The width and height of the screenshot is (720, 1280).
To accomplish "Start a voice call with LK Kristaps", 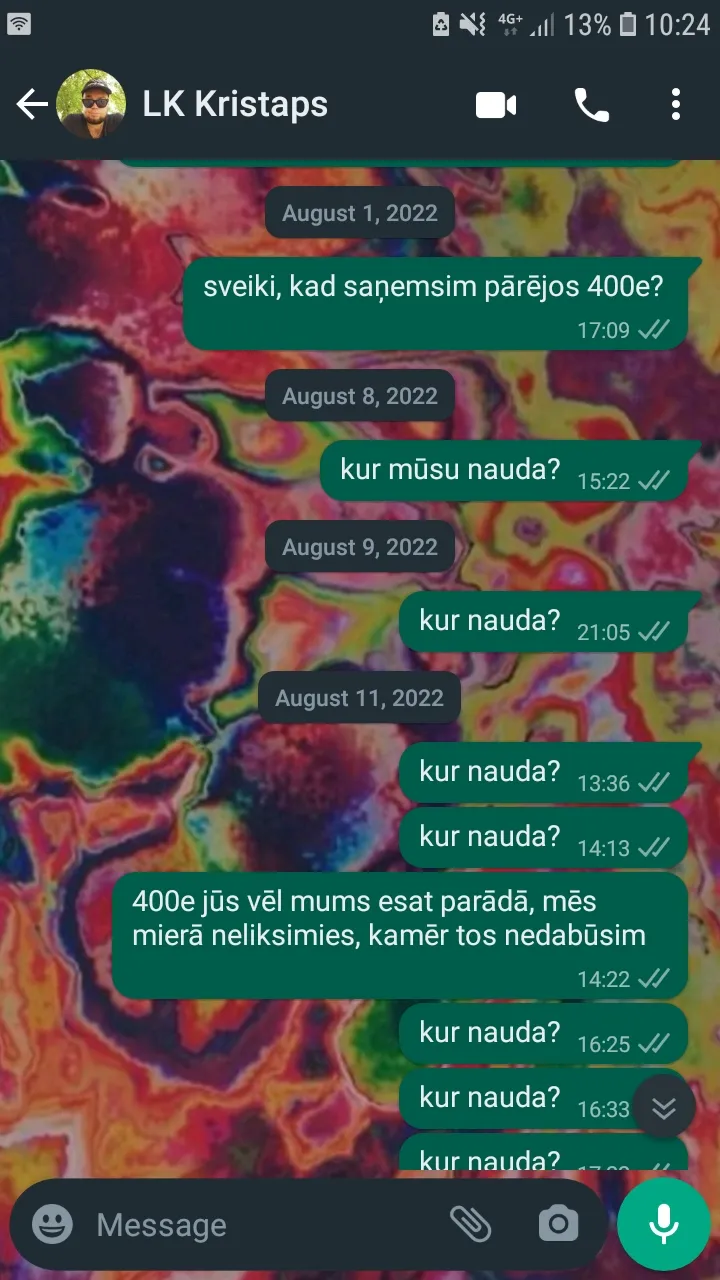I will point(591,104).
